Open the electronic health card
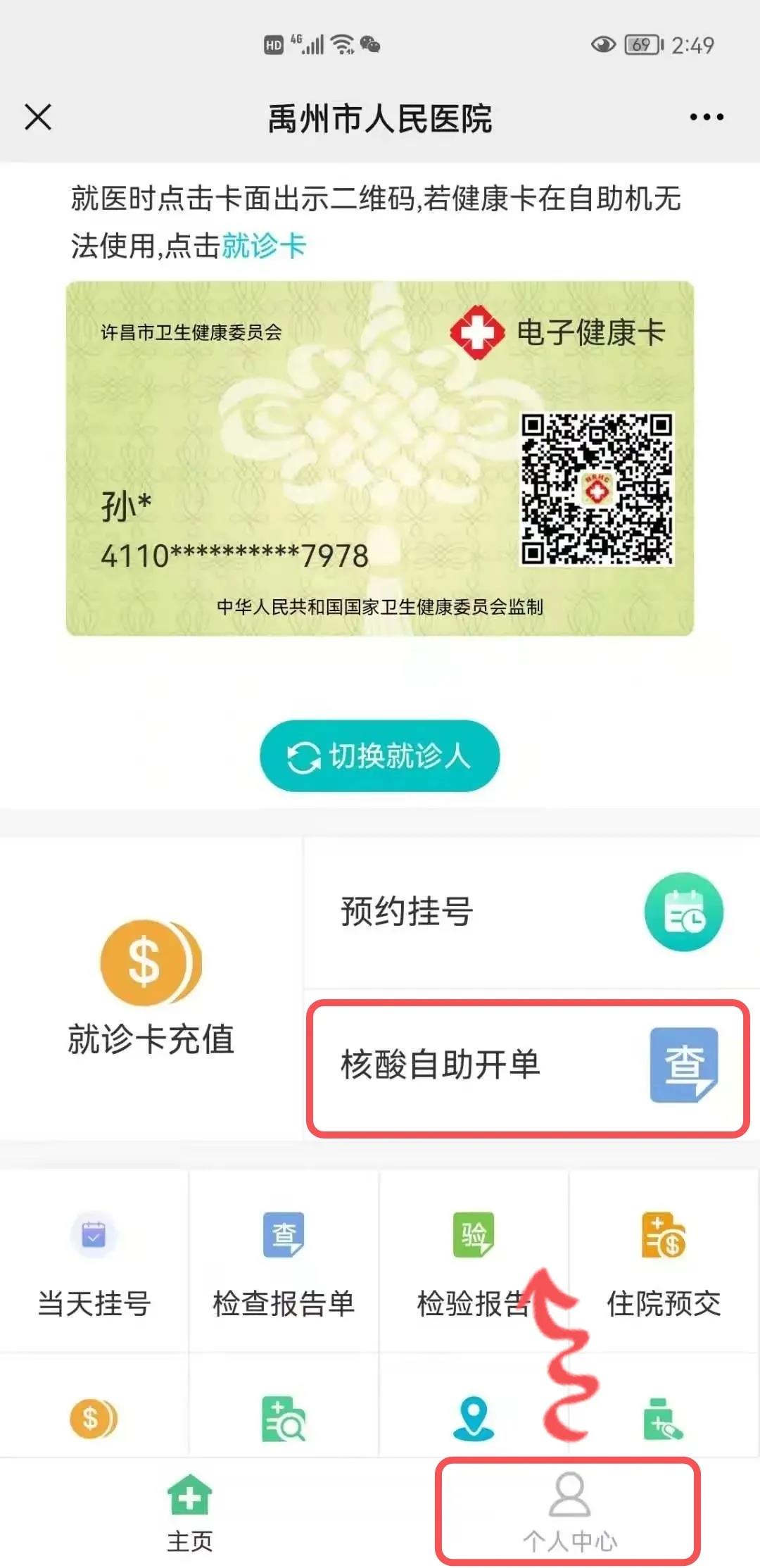This screenshot has width=760, height=1568. [x=380, y=458]
